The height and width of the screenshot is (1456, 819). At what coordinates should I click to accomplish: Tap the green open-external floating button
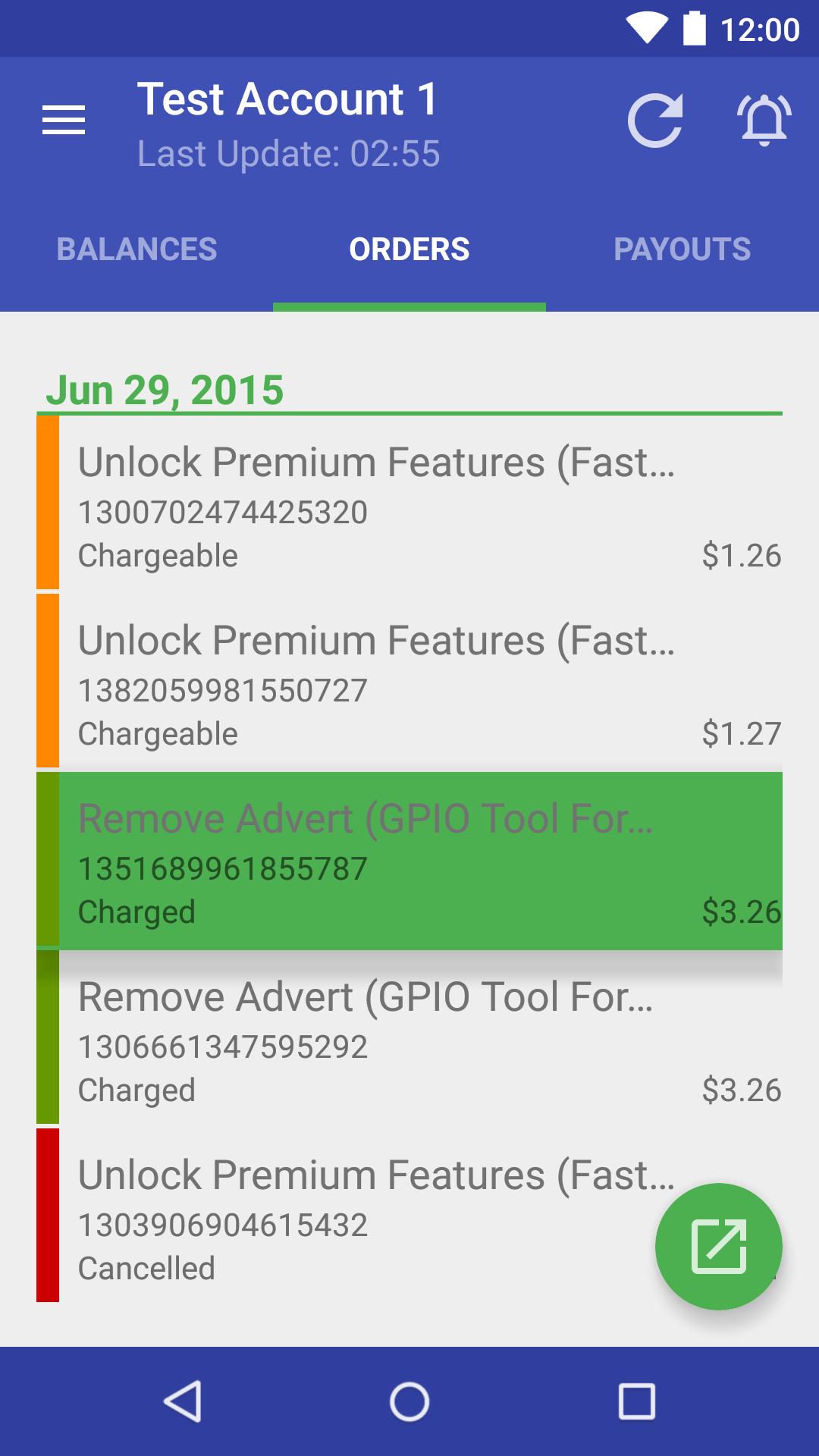tap(718, 1246)
